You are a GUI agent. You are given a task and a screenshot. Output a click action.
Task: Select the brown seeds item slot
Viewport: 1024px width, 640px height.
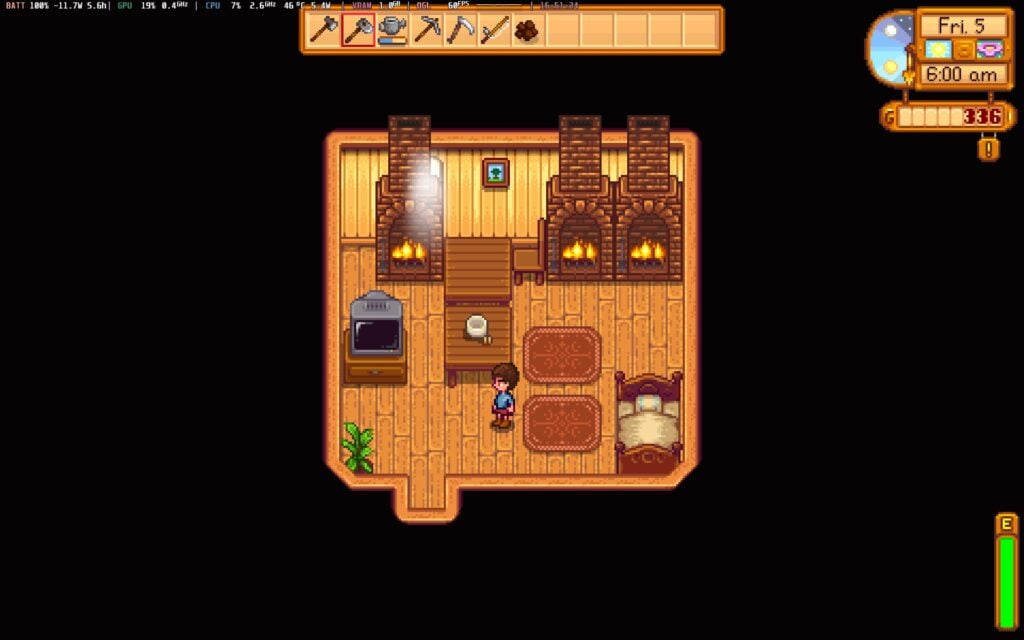pyautogui.click(x=527, y=30)
